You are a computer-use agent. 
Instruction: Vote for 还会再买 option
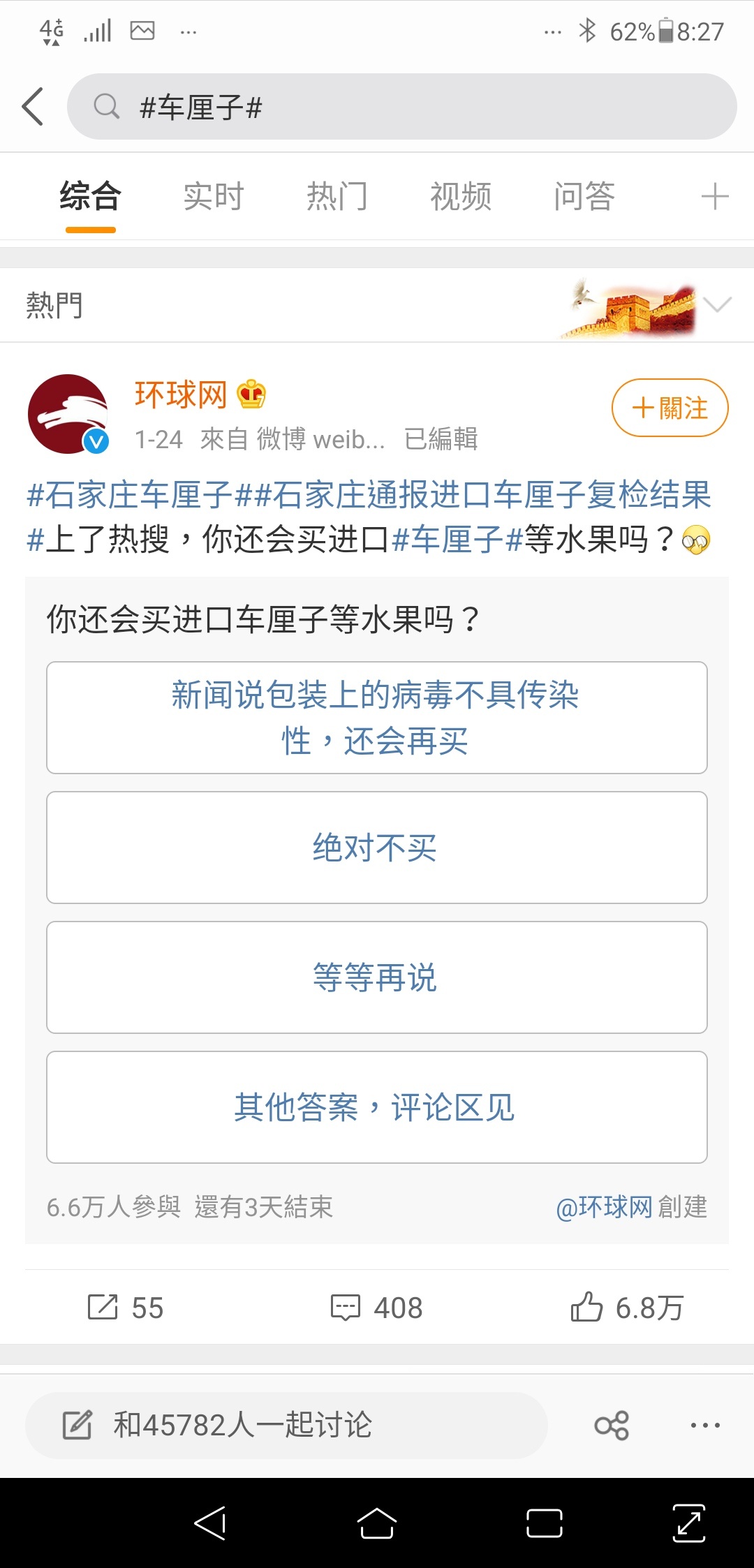point(377,718)
